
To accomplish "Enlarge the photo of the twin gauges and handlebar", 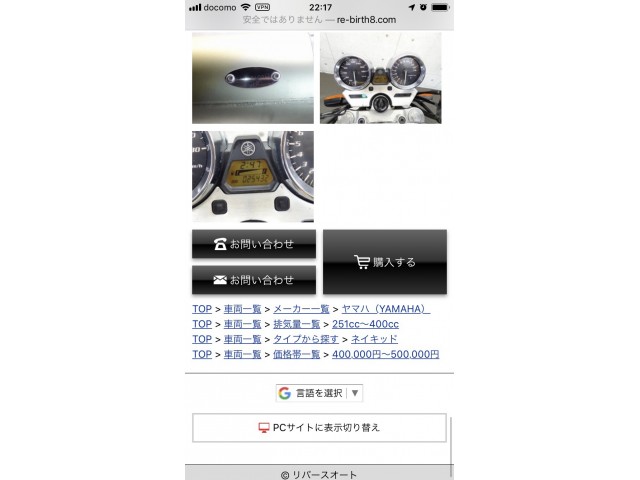I will 380,78.
